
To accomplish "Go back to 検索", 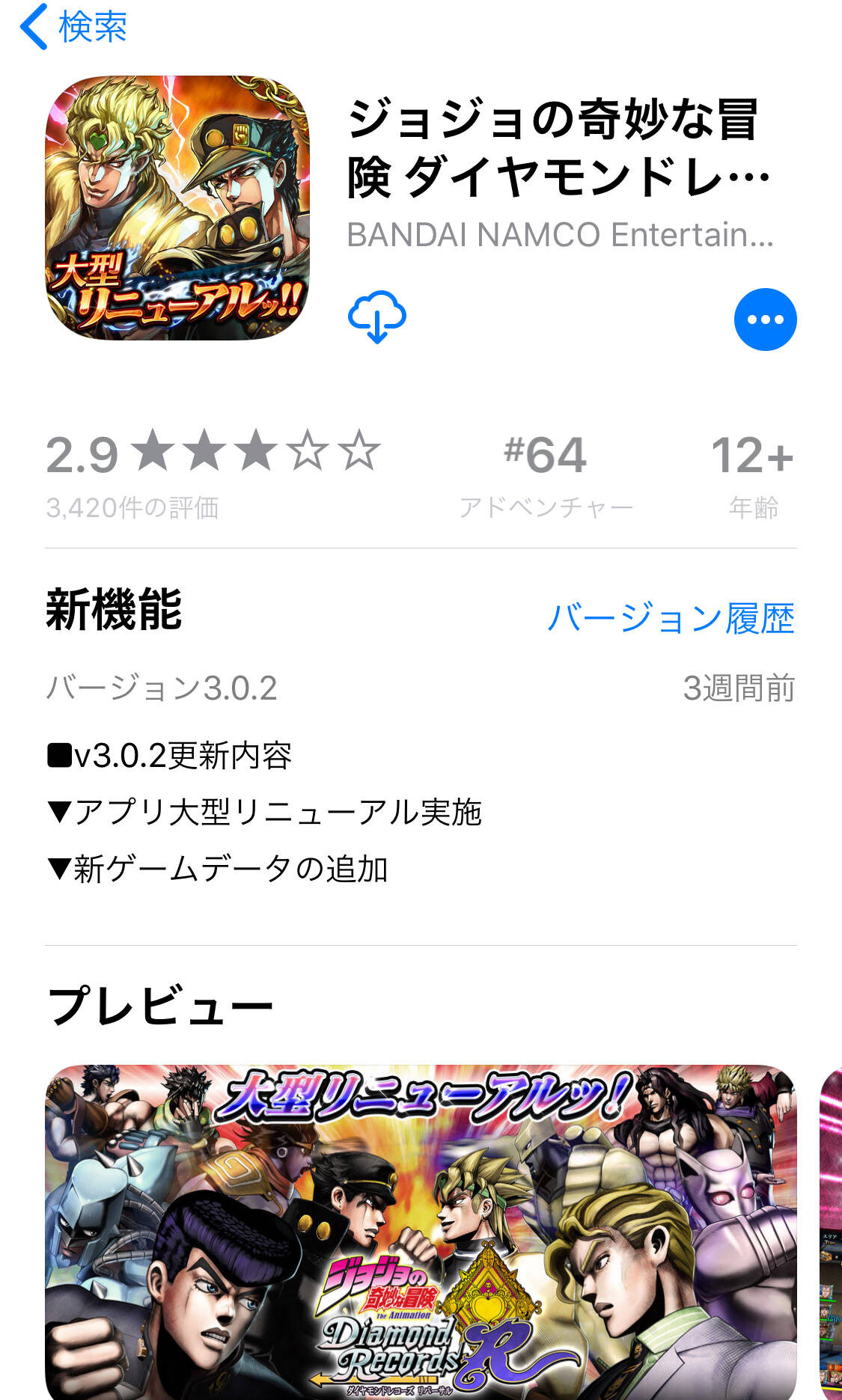I will [x=73, y=27].
